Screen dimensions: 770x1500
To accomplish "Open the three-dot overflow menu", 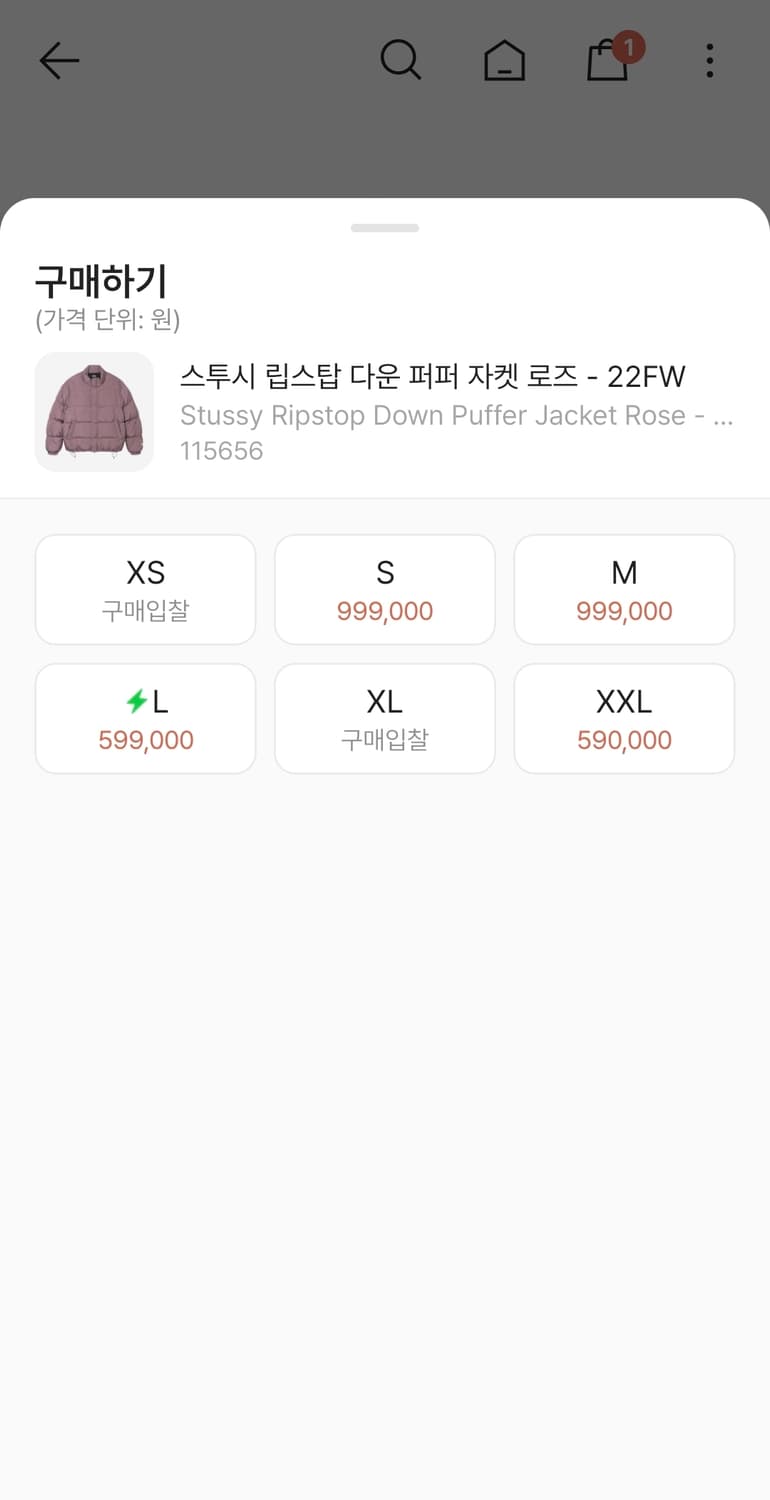I will [709, 60].
